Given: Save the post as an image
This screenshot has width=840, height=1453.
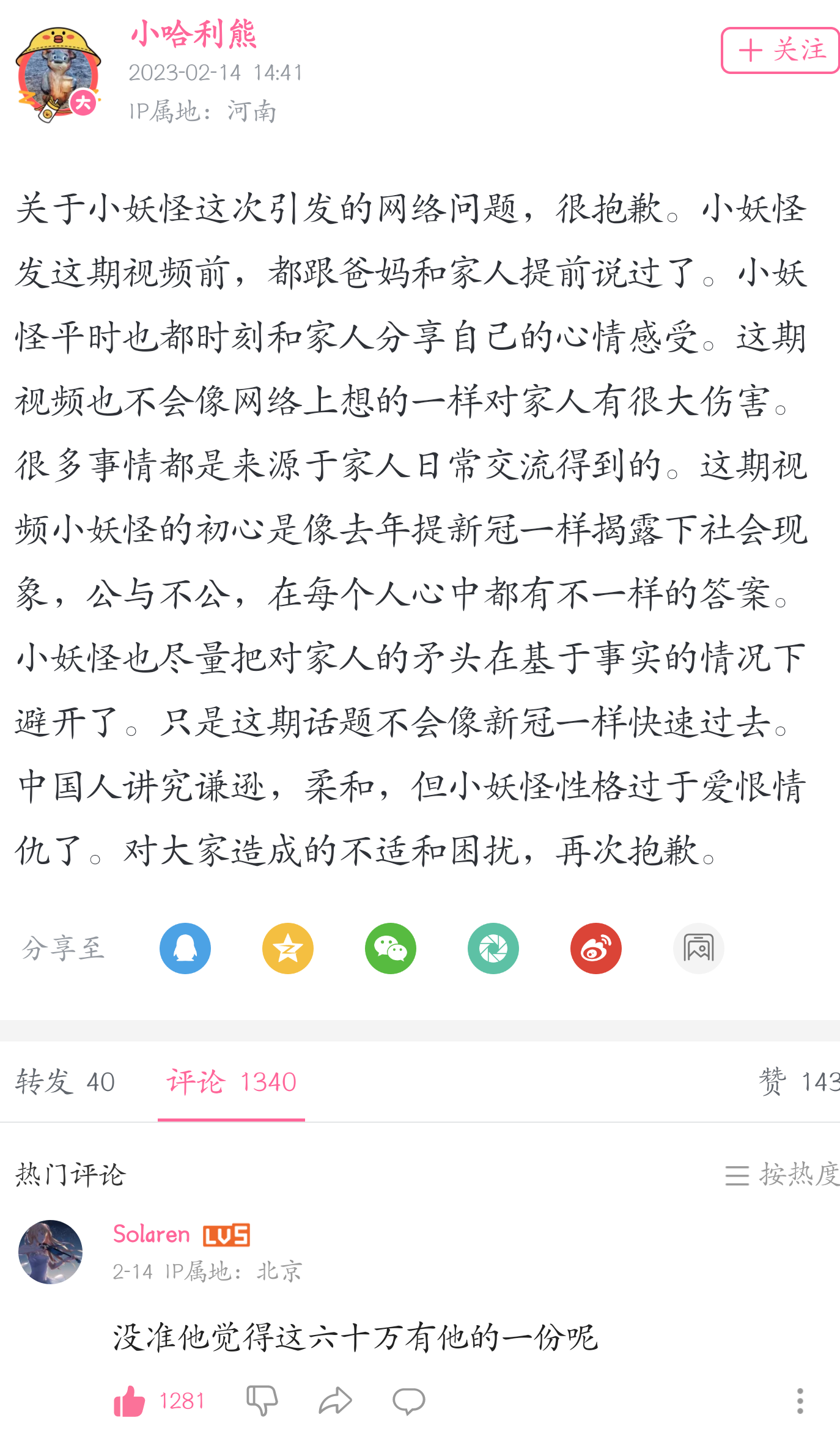Looking at the screenshot, I should click(699, 948).
